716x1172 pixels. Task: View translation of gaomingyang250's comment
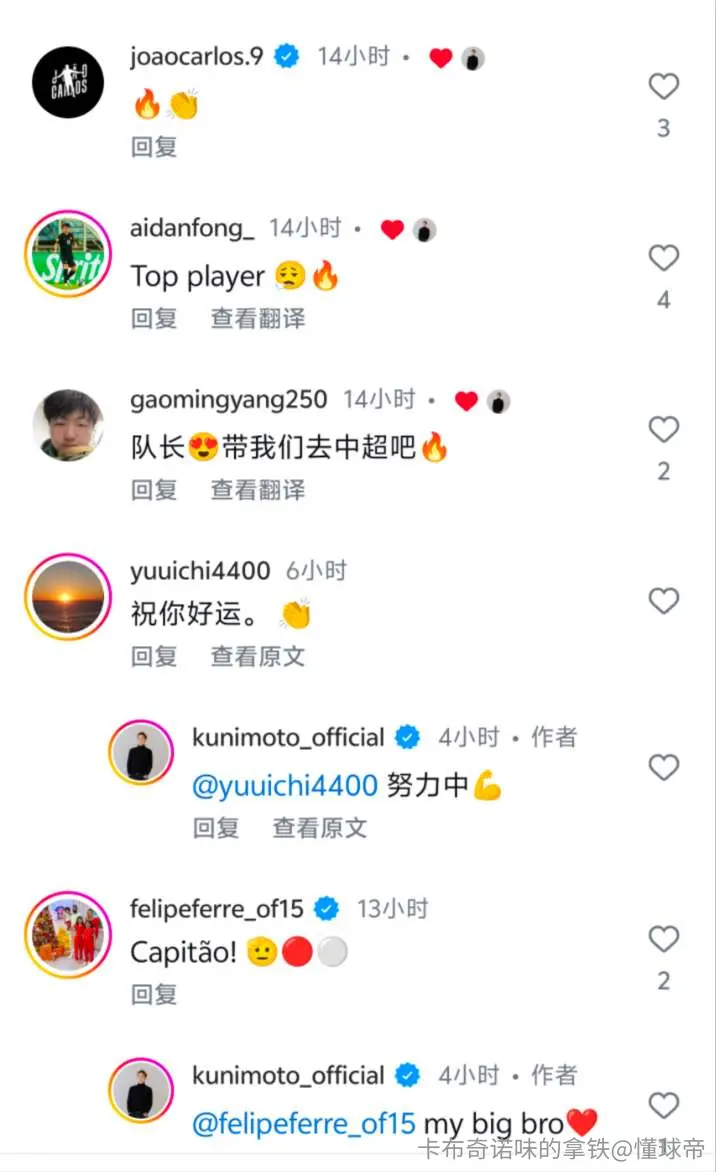pyautogui.click(x=258, y=490)
